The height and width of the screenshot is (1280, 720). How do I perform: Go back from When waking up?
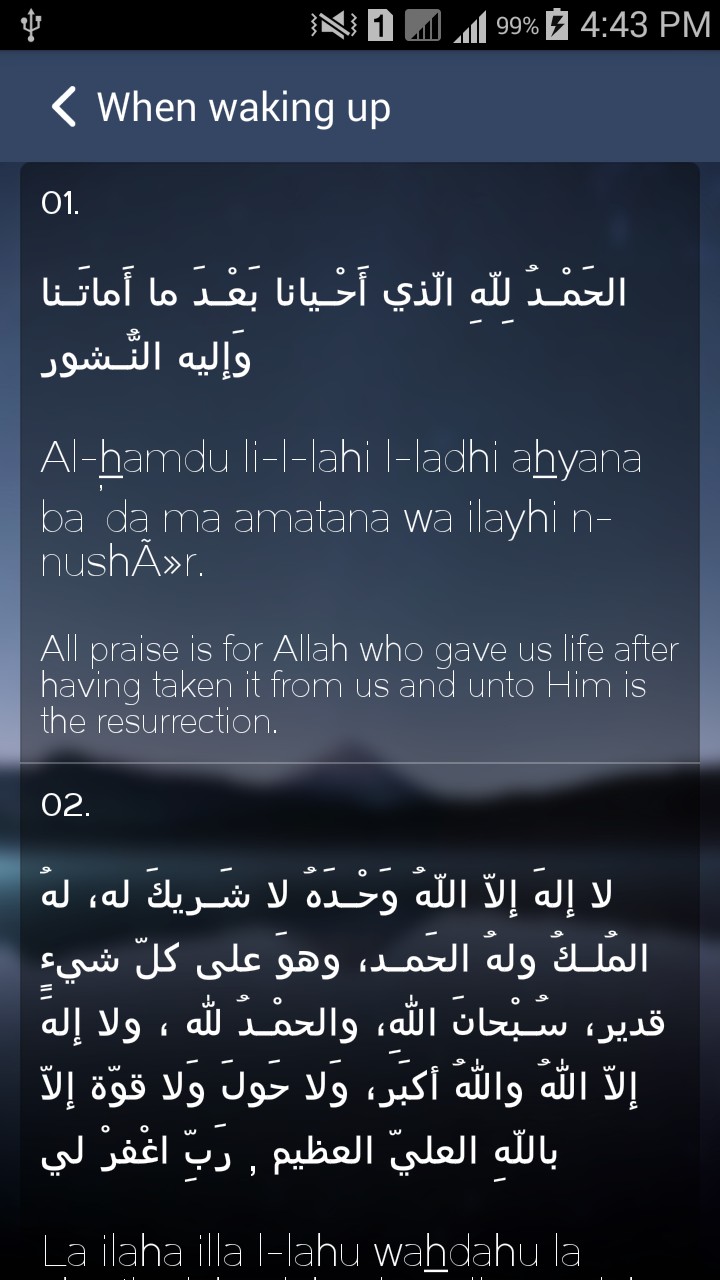[63, 107]
